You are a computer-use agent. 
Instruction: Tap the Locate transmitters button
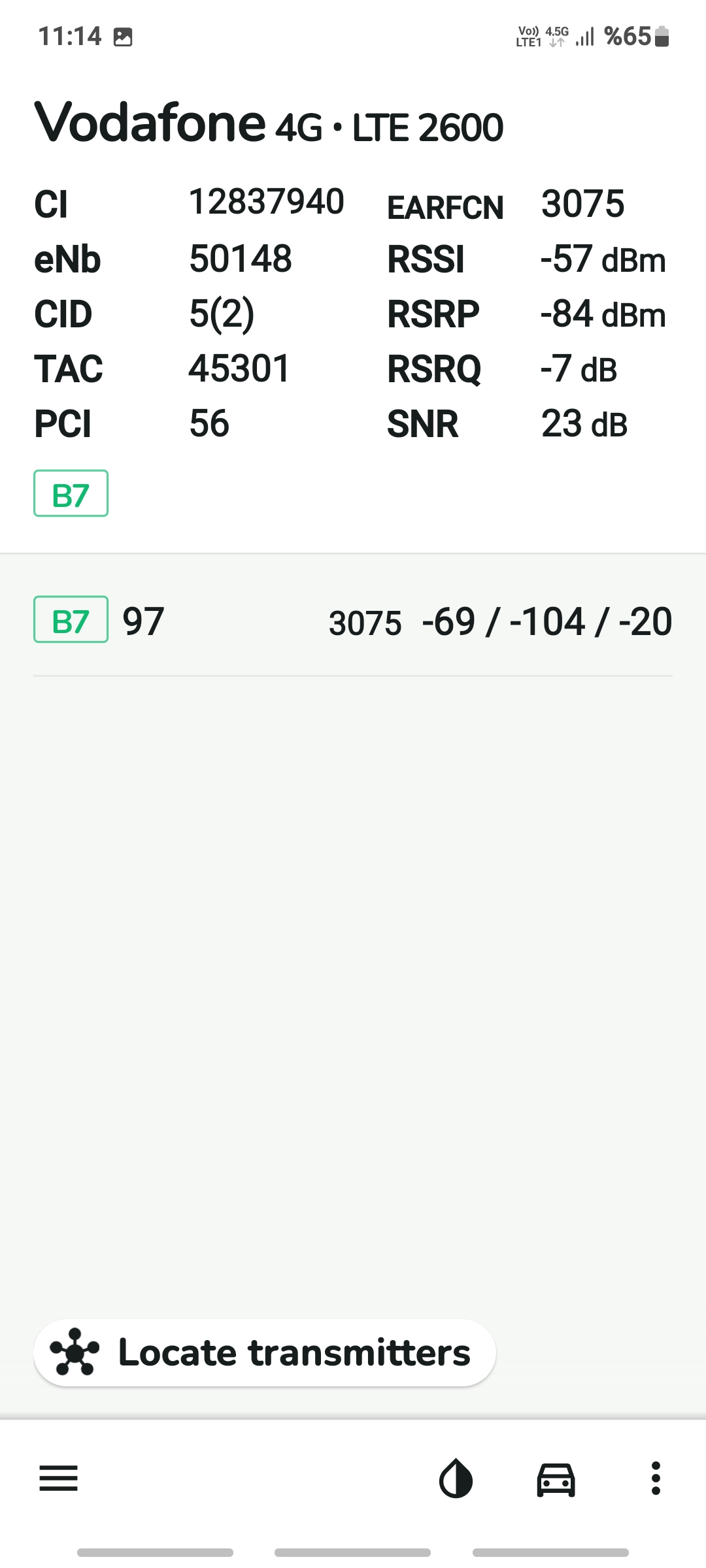coord(265,1352)
